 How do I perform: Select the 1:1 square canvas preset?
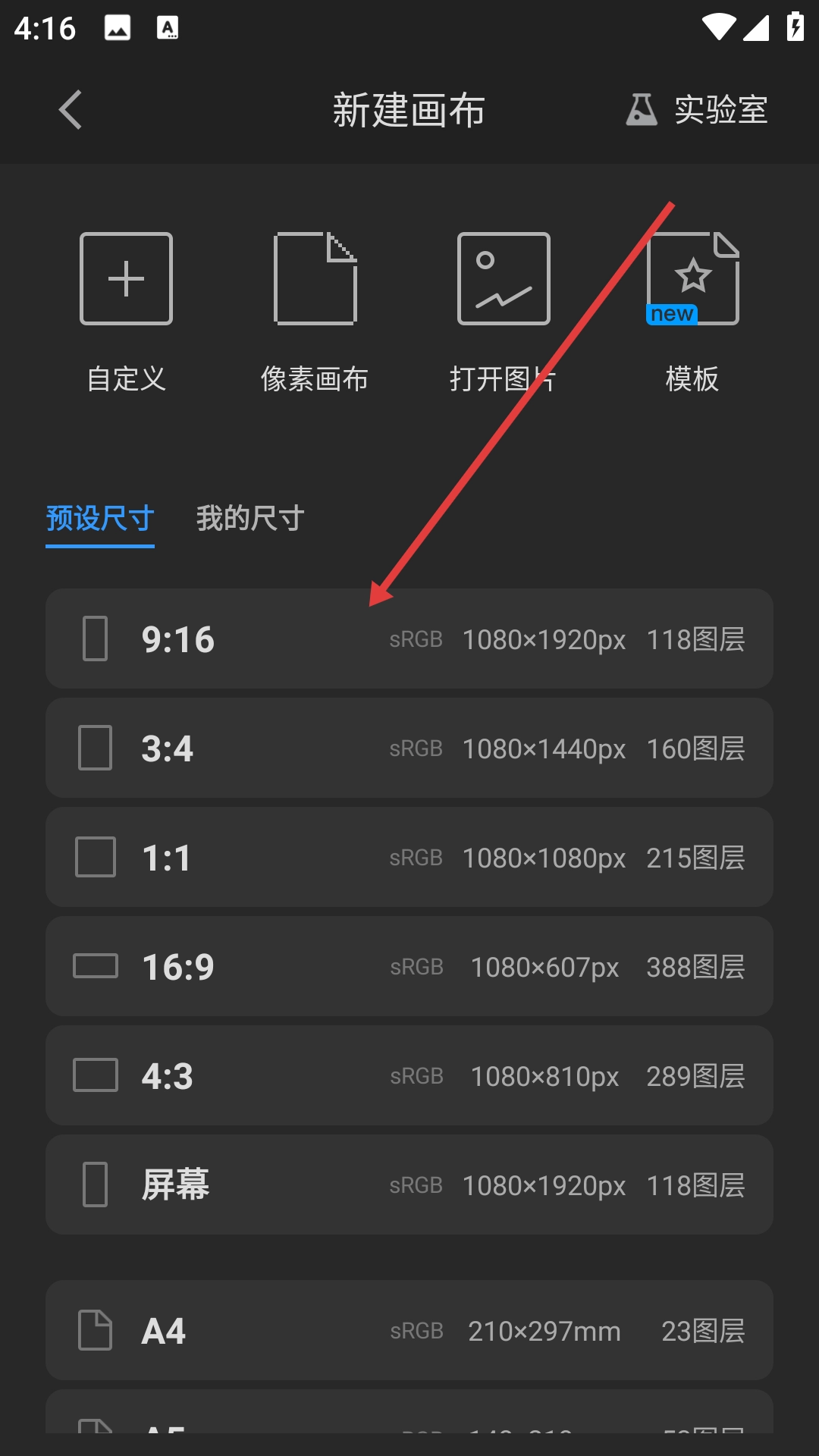(409, 857)
